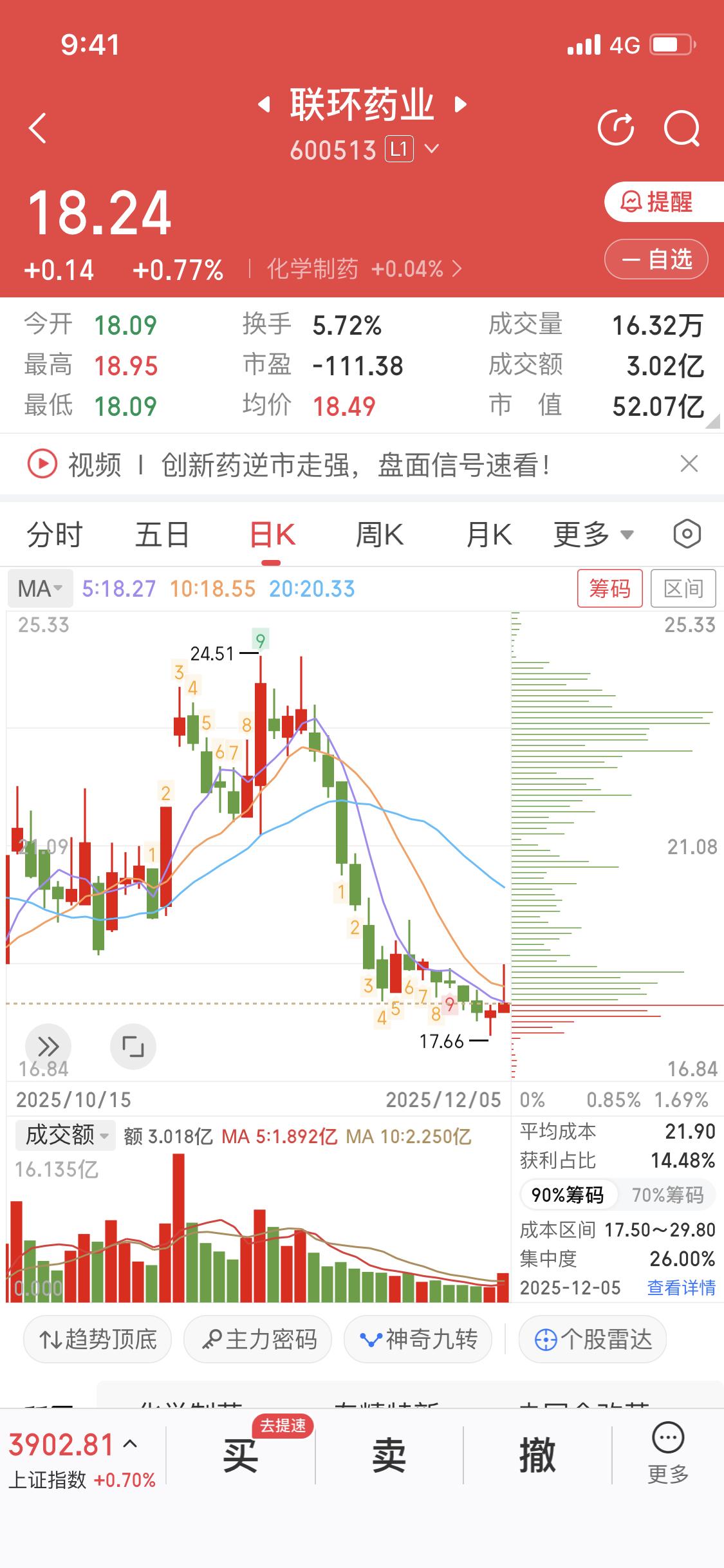Select the 周K tab
Viewport: 724px width, 1568px height.
coord(380,534)
